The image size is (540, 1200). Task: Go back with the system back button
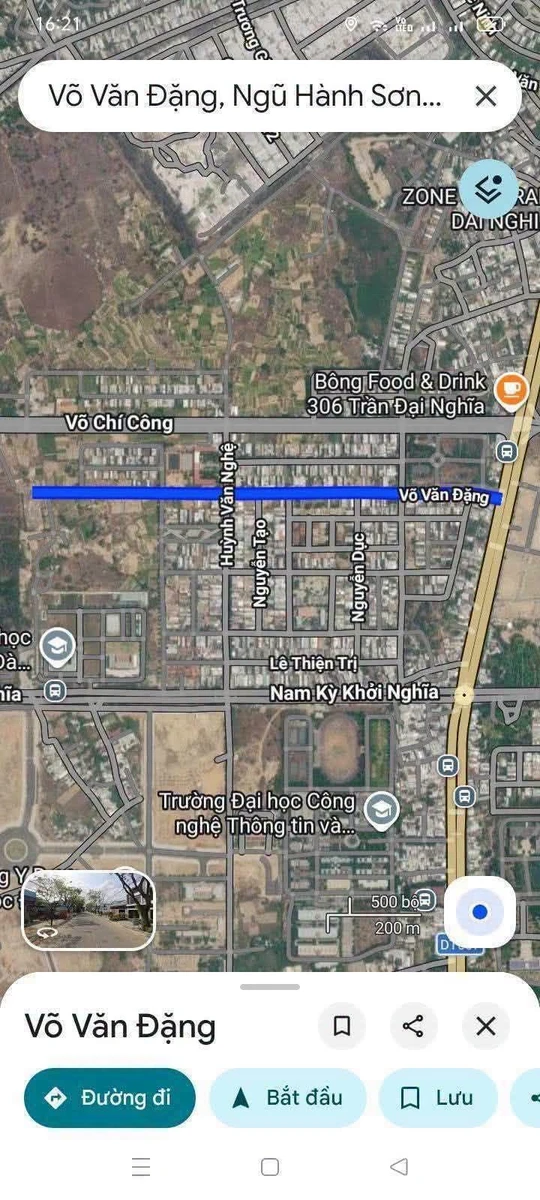399,1167
